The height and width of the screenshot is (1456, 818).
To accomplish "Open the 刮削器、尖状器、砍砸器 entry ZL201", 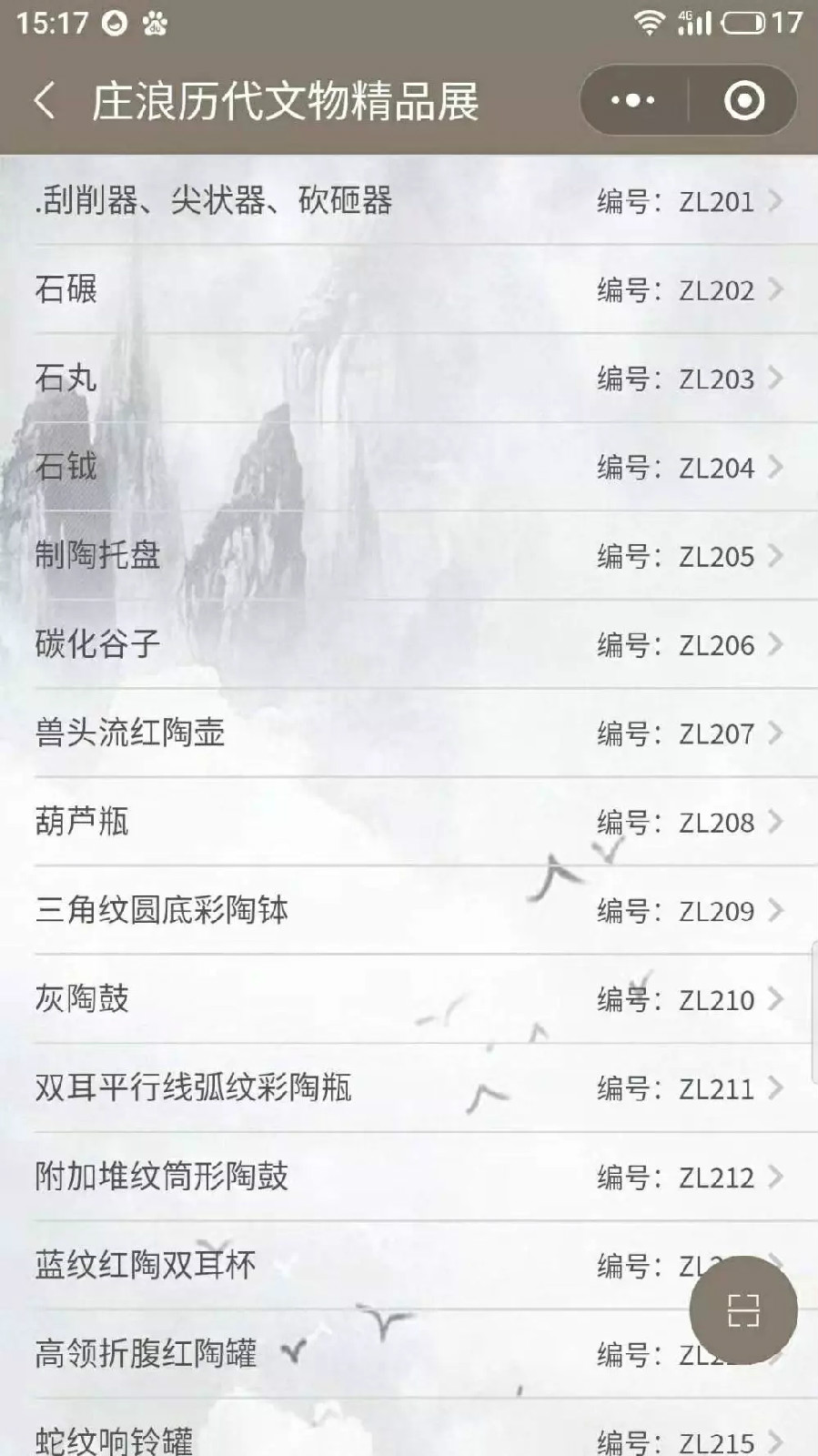I will pos(409,200).
